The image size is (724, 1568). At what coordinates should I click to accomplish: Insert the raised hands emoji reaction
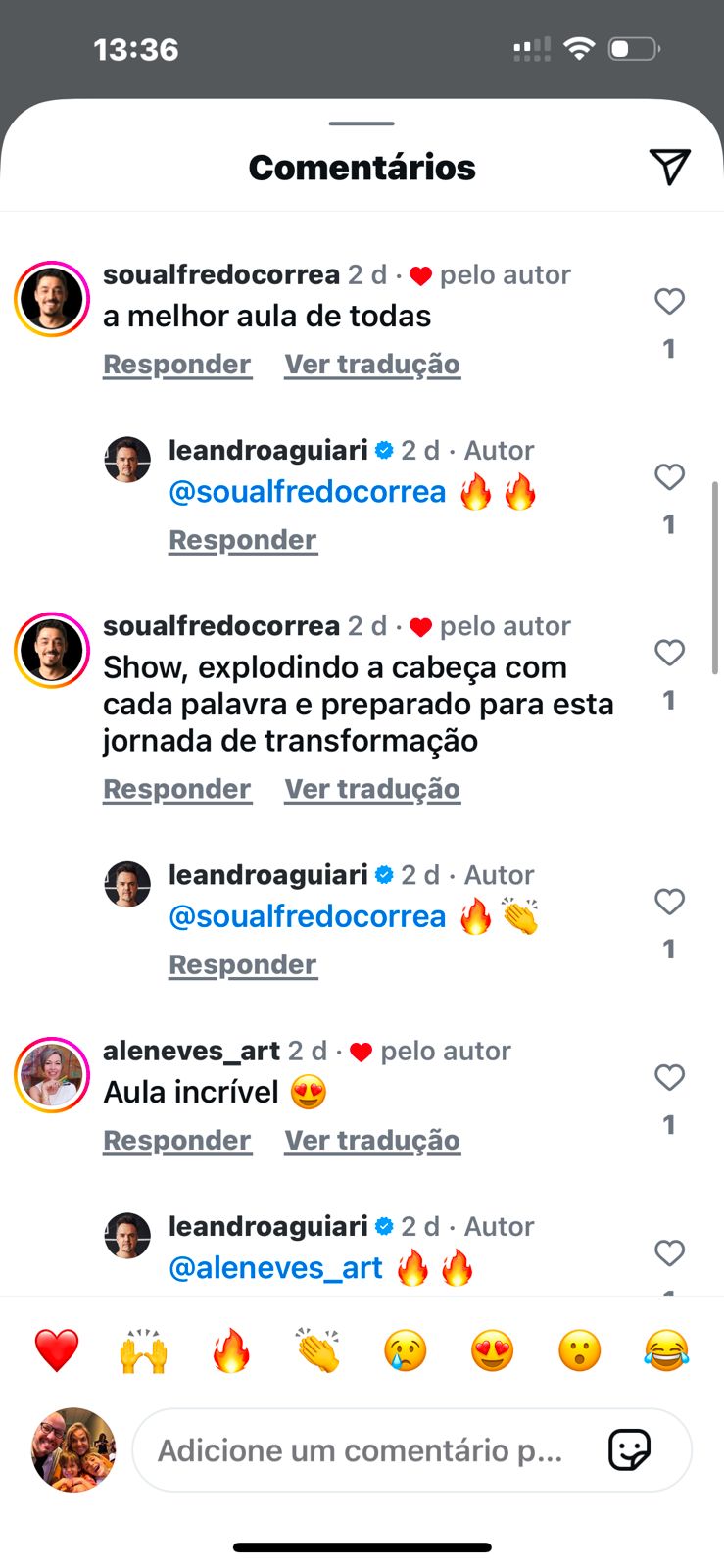tap(144, 1351)
